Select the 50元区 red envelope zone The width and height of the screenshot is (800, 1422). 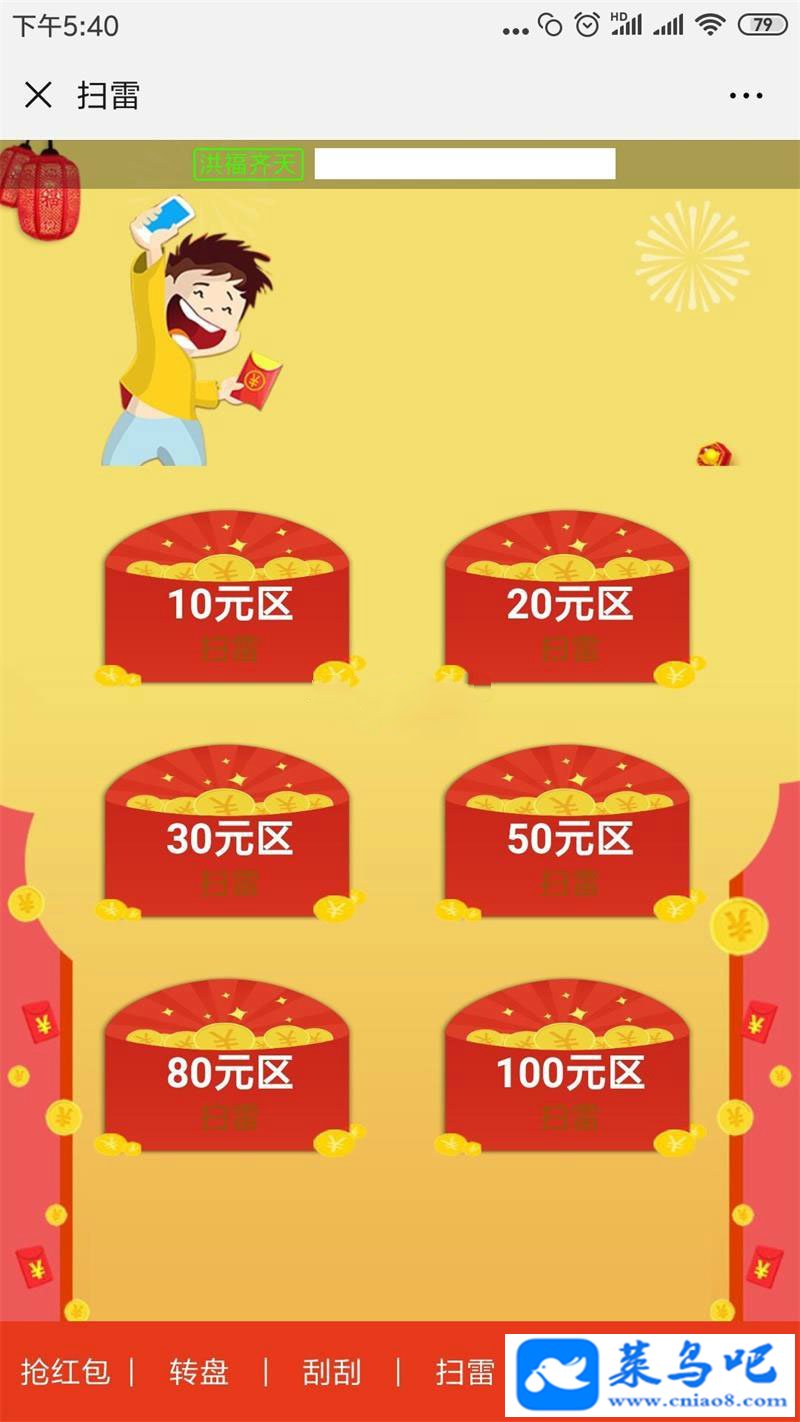click(x=568, y=838)
